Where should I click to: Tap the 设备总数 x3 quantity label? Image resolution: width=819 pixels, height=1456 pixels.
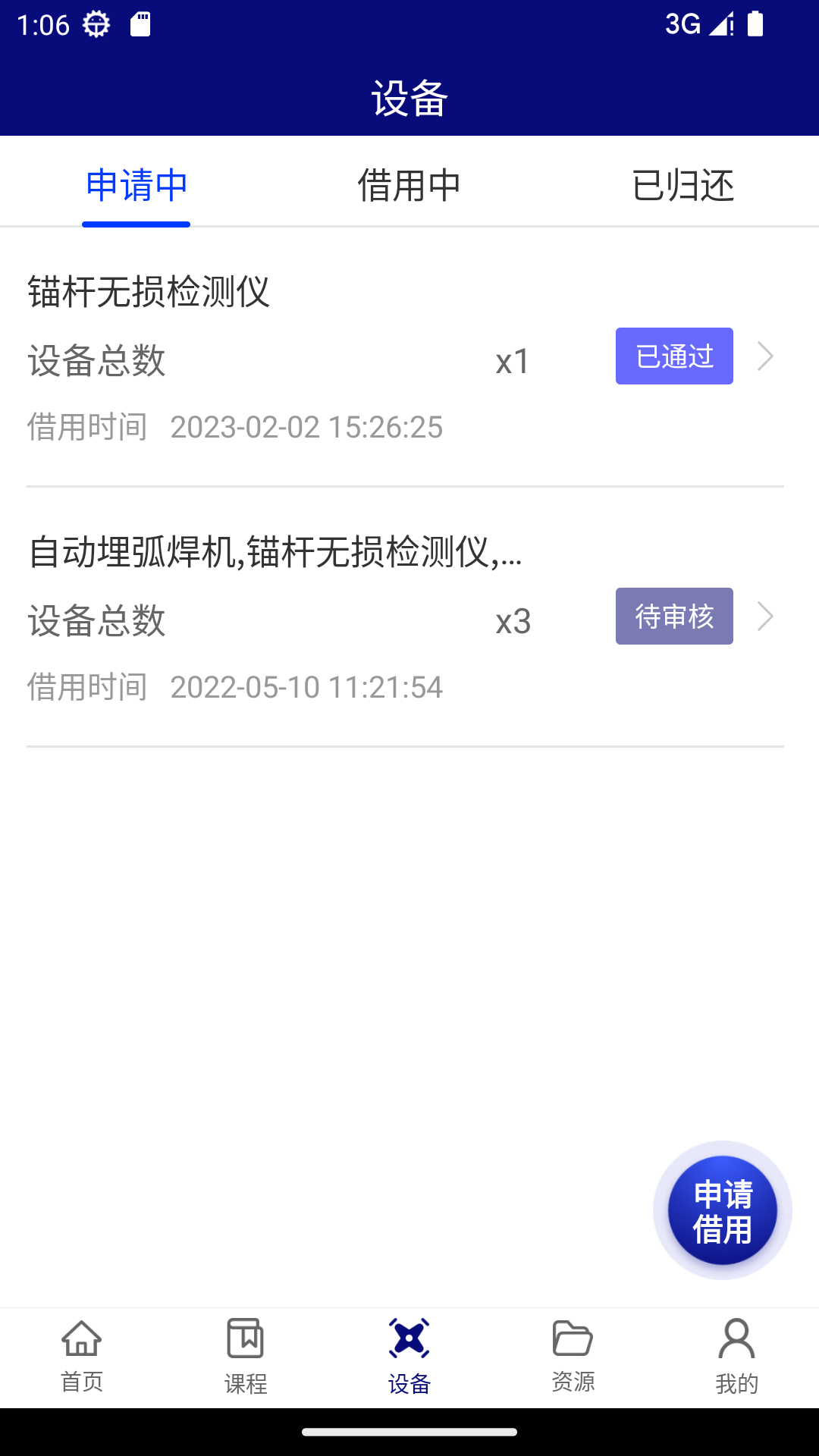[513, 622]
